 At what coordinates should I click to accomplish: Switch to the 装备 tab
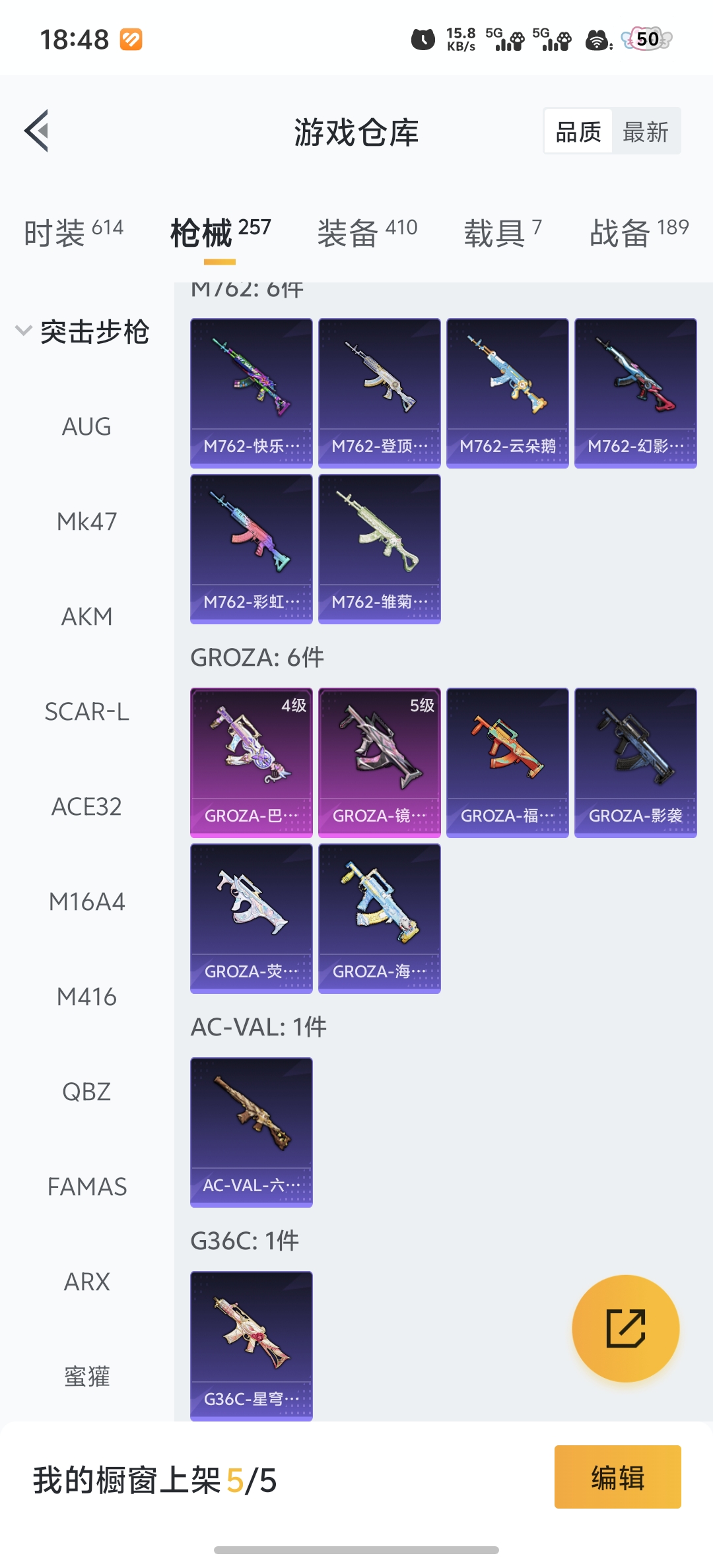367,233
